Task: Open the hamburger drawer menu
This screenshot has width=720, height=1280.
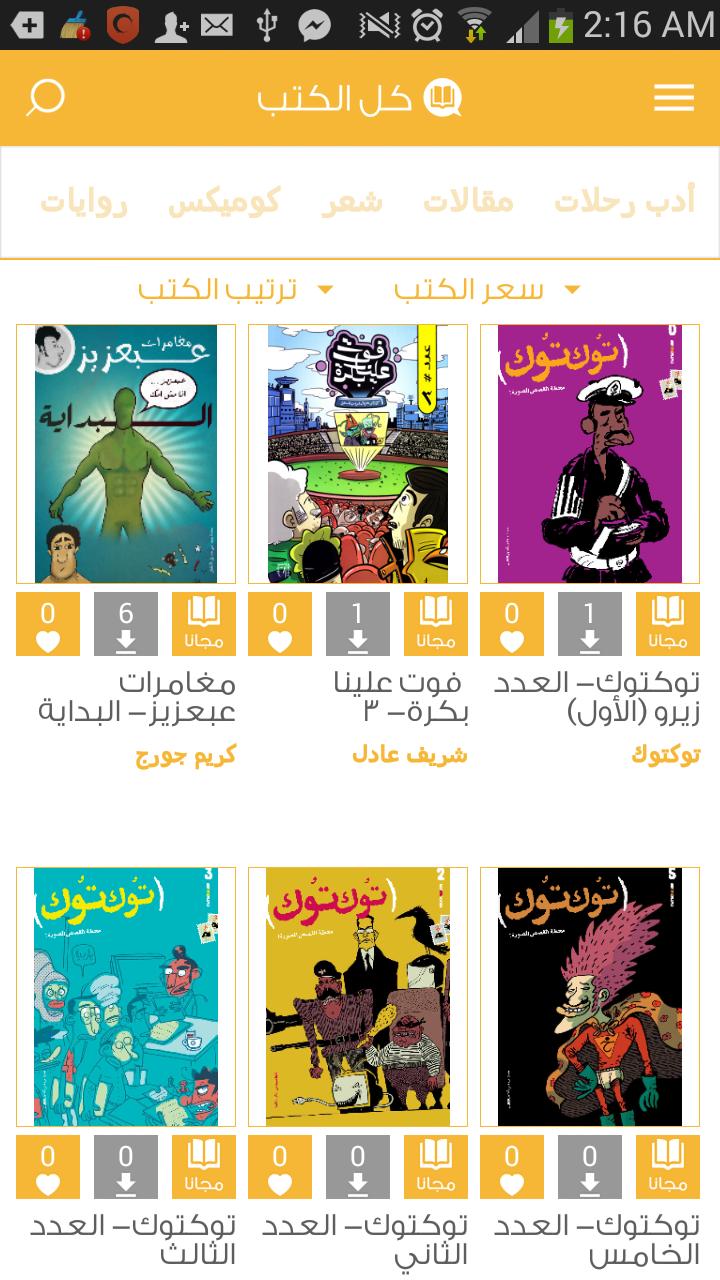Action: (x=674, y=98)
